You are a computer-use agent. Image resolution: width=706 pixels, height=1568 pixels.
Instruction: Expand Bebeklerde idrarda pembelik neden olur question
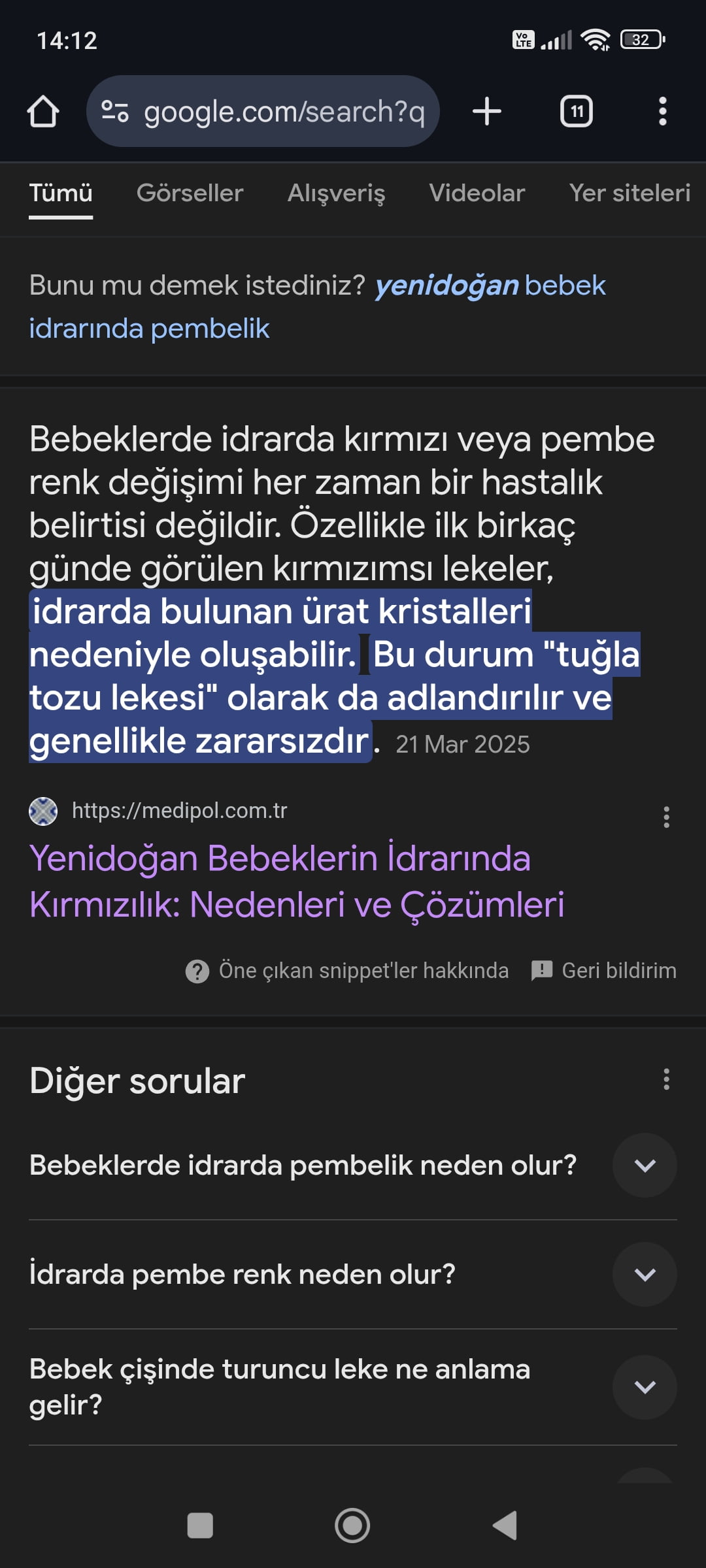coord(353,1166)
